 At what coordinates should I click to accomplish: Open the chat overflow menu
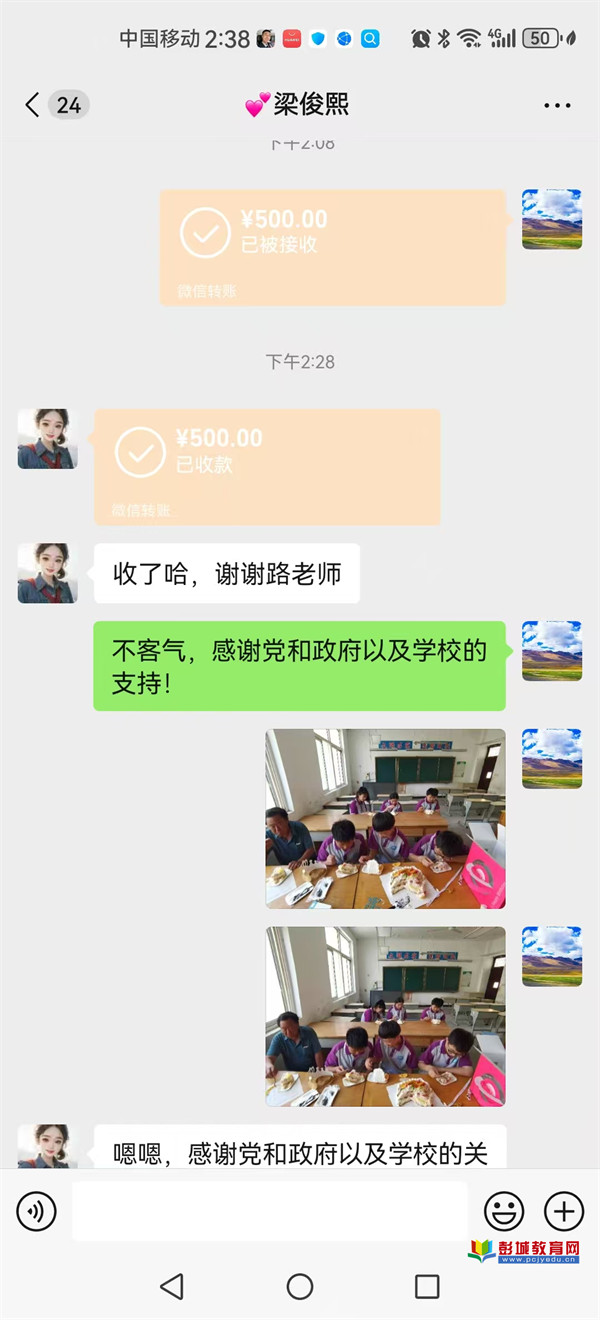(x=557, y=105)
